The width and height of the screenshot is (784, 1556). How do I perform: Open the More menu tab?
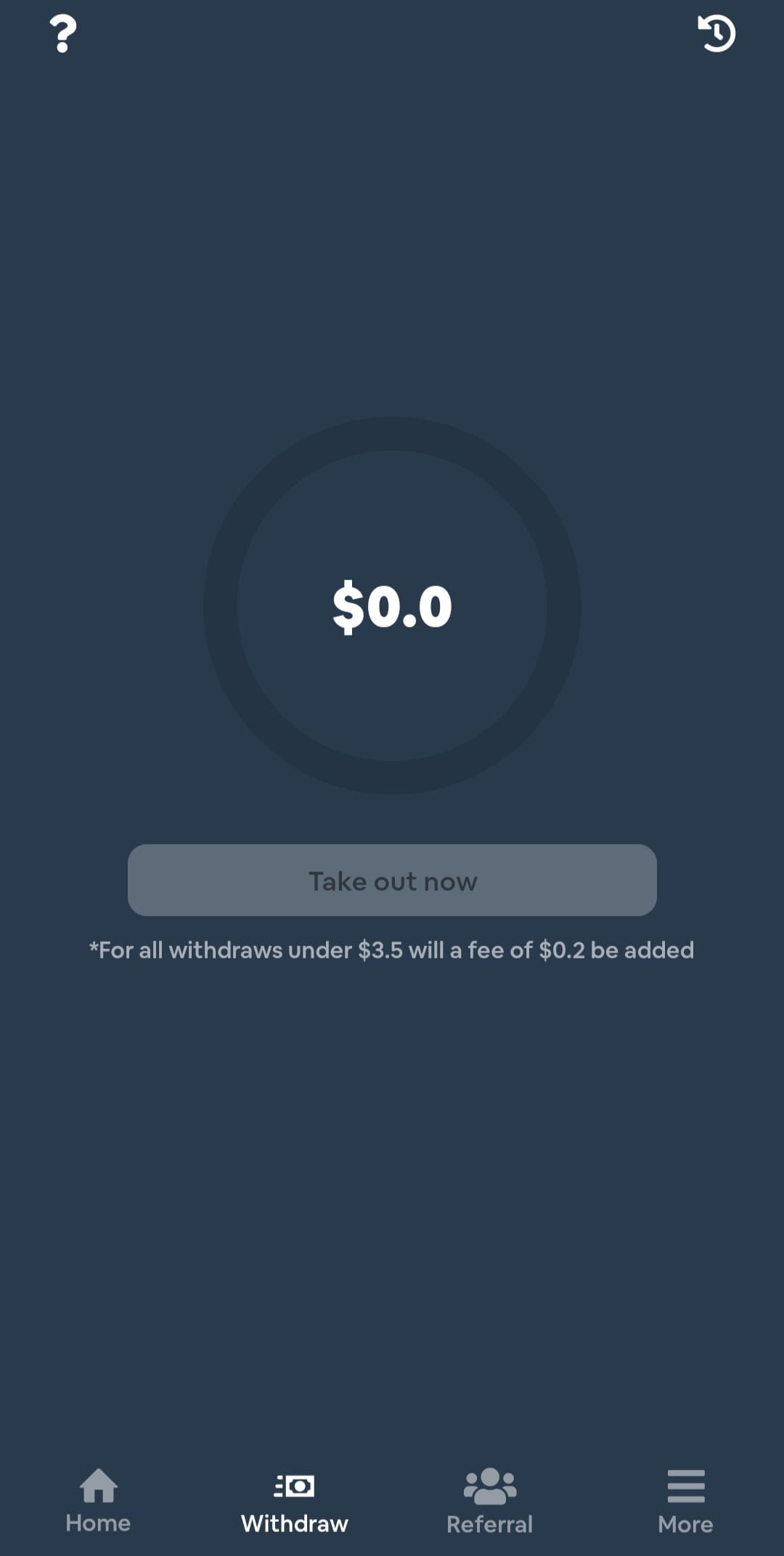(685, 1502)
